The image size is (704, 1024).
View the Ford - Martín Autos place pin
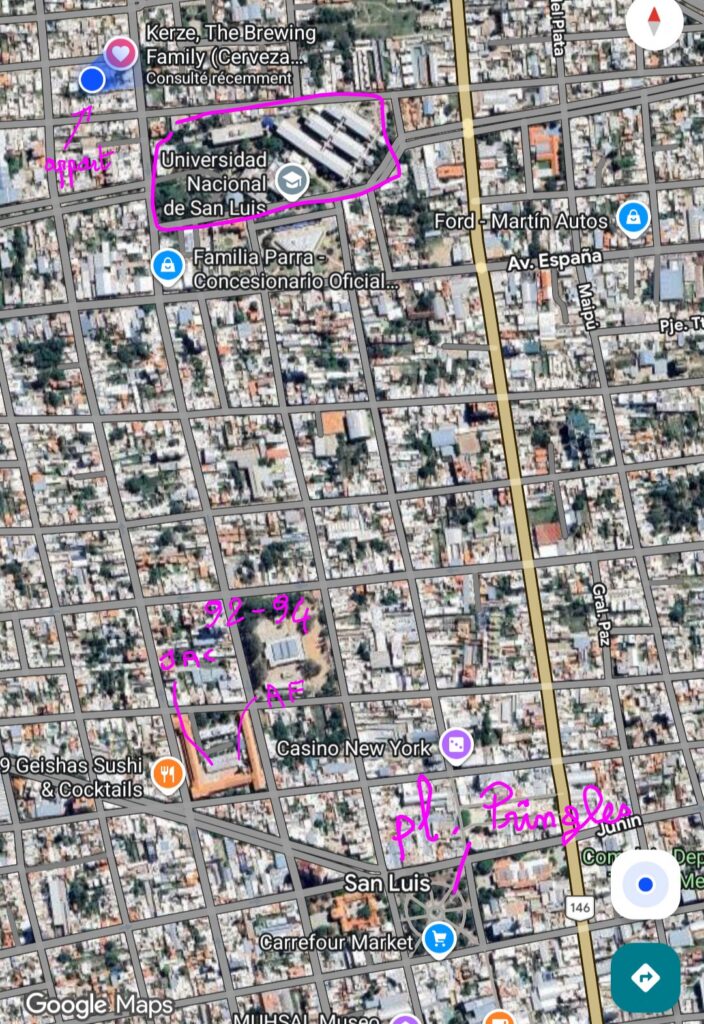tap(632, 217)
